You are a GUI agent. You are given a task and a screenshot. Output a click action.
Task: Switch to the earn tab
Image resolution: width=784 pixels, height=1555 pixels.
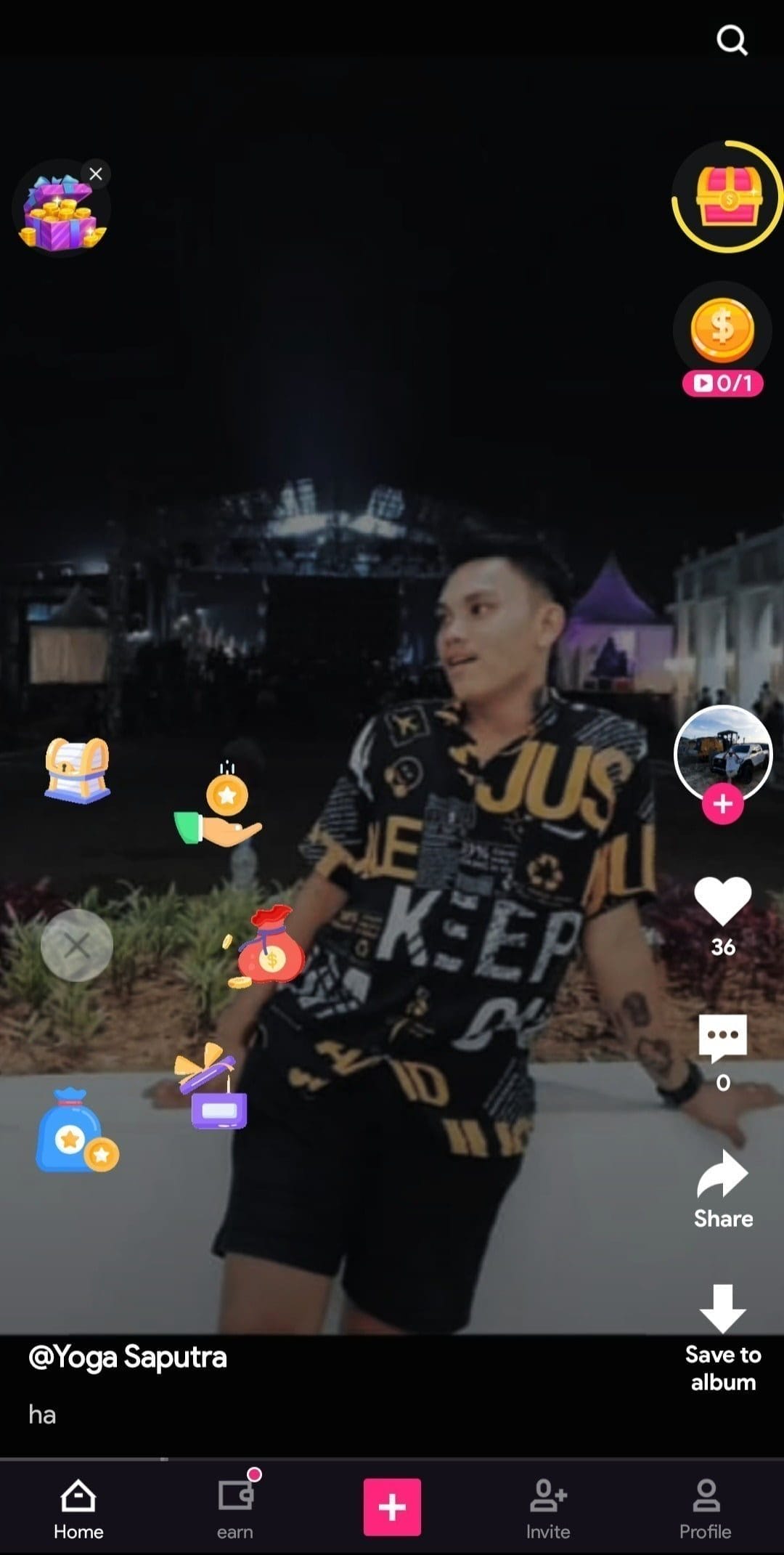click(235, 1508)
